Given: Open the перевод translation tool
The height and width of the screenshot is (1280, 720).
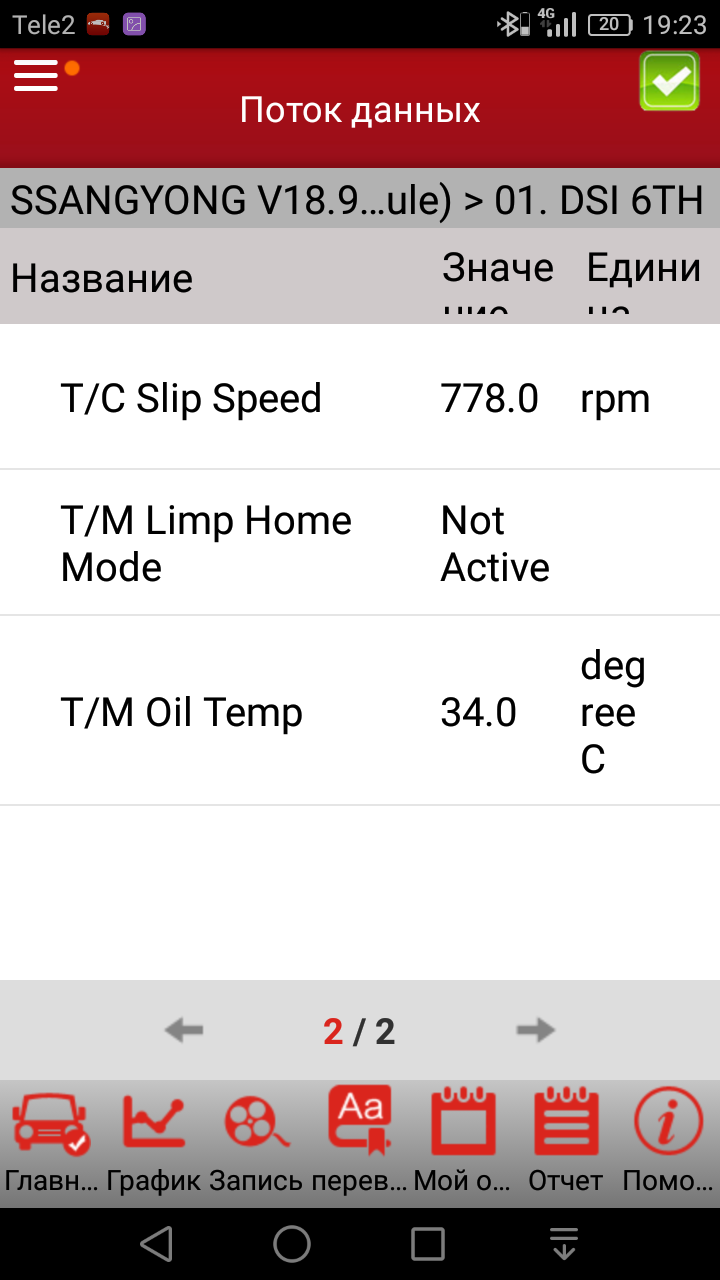Looking at the screenshot, I should pyautogui.click(x=360, y=1140).
